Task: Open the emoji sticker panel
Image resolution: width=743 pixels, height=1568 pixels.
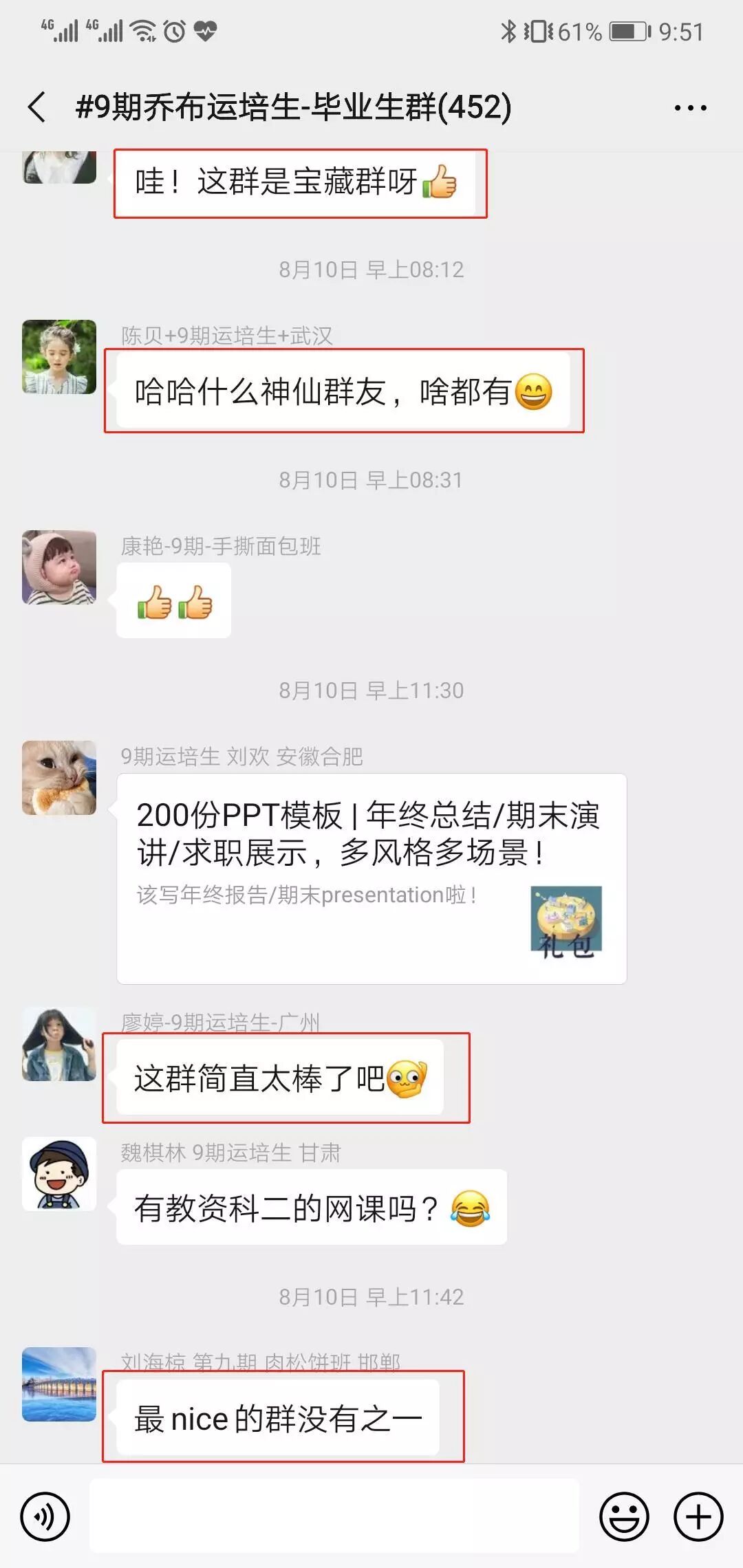Action: [624, 1516]
